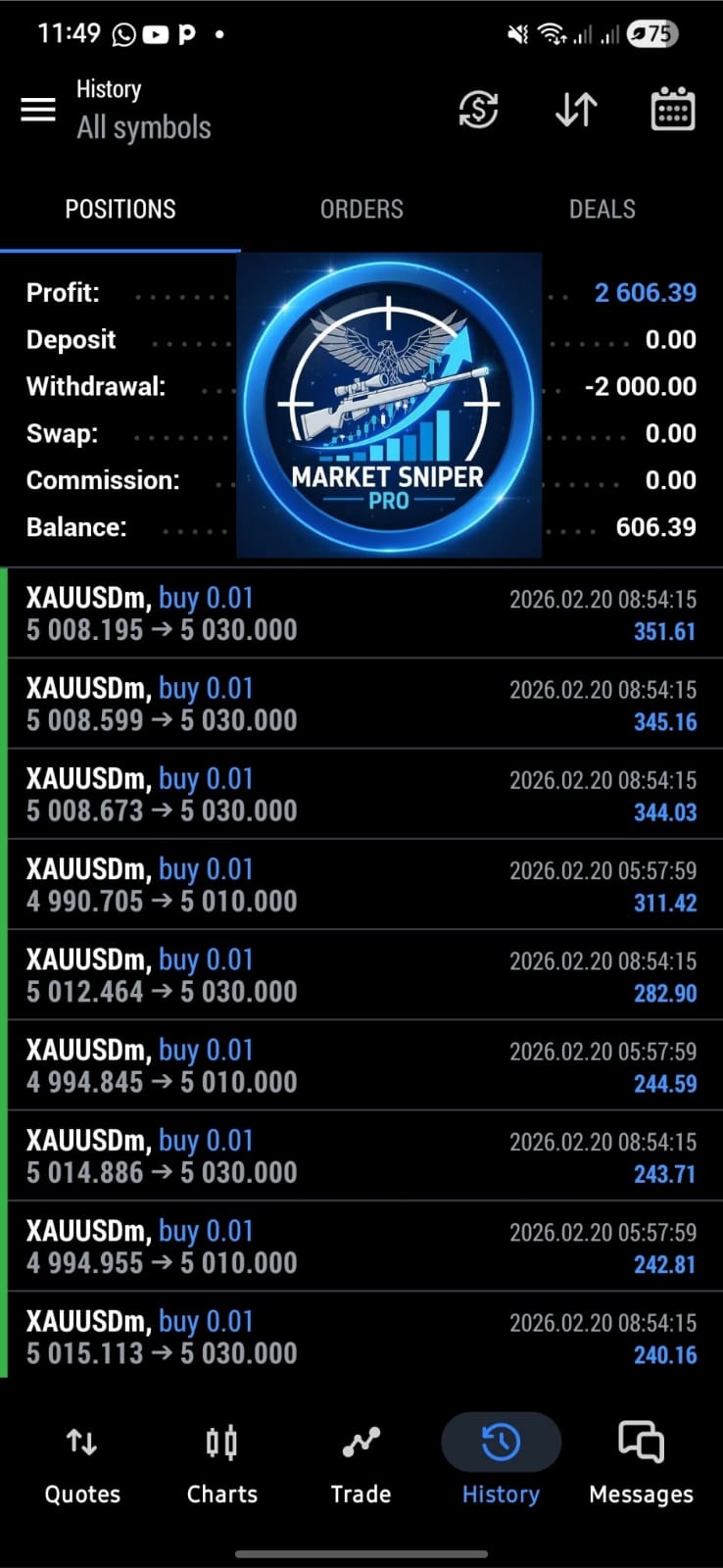Switch to the Orders tab
This screenshot has width=723, height=1568.
click(x=361, y=209)
